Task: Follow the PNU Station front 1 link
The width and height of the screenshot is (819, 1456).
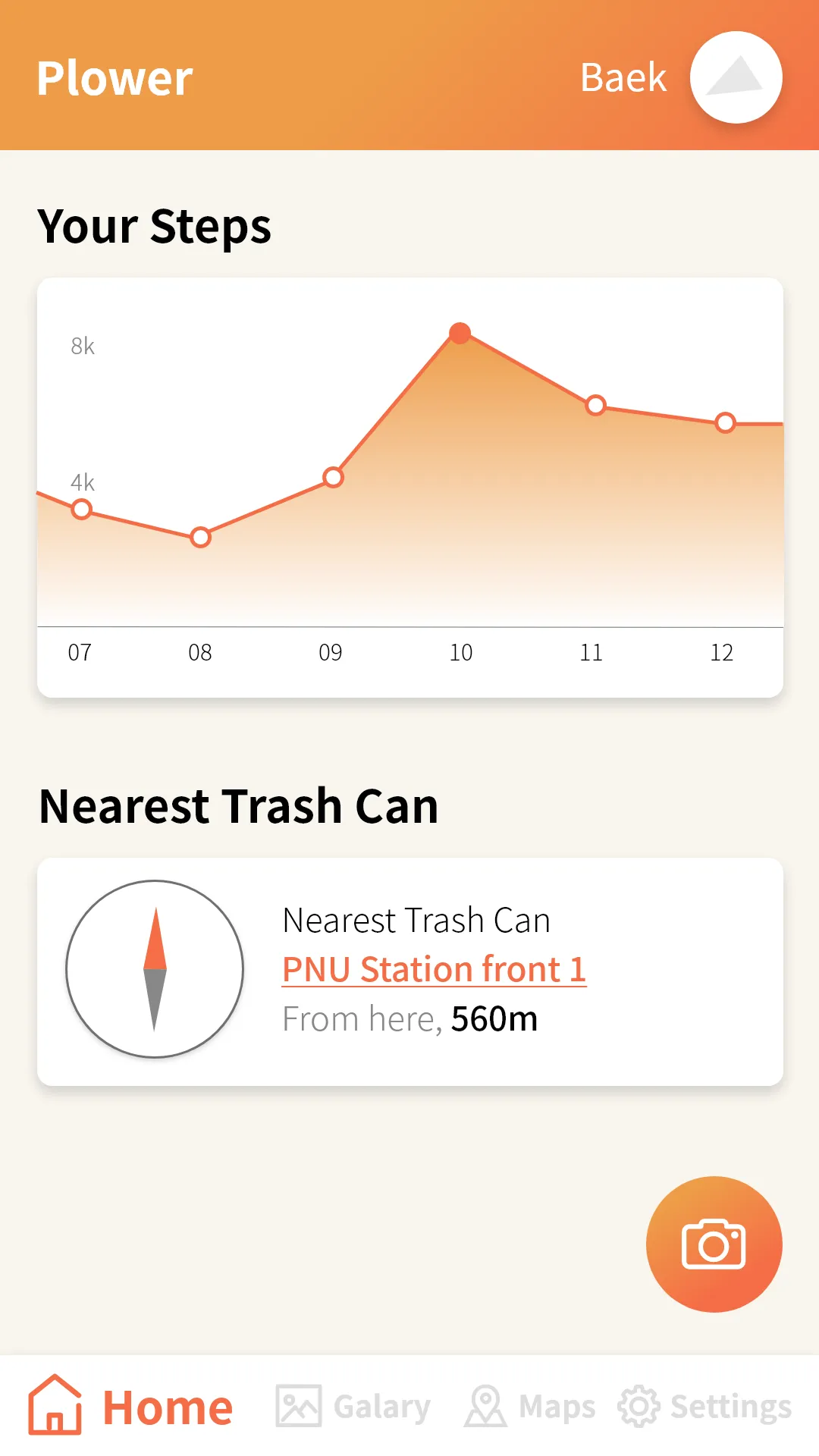Action: (x=434, y=969)
